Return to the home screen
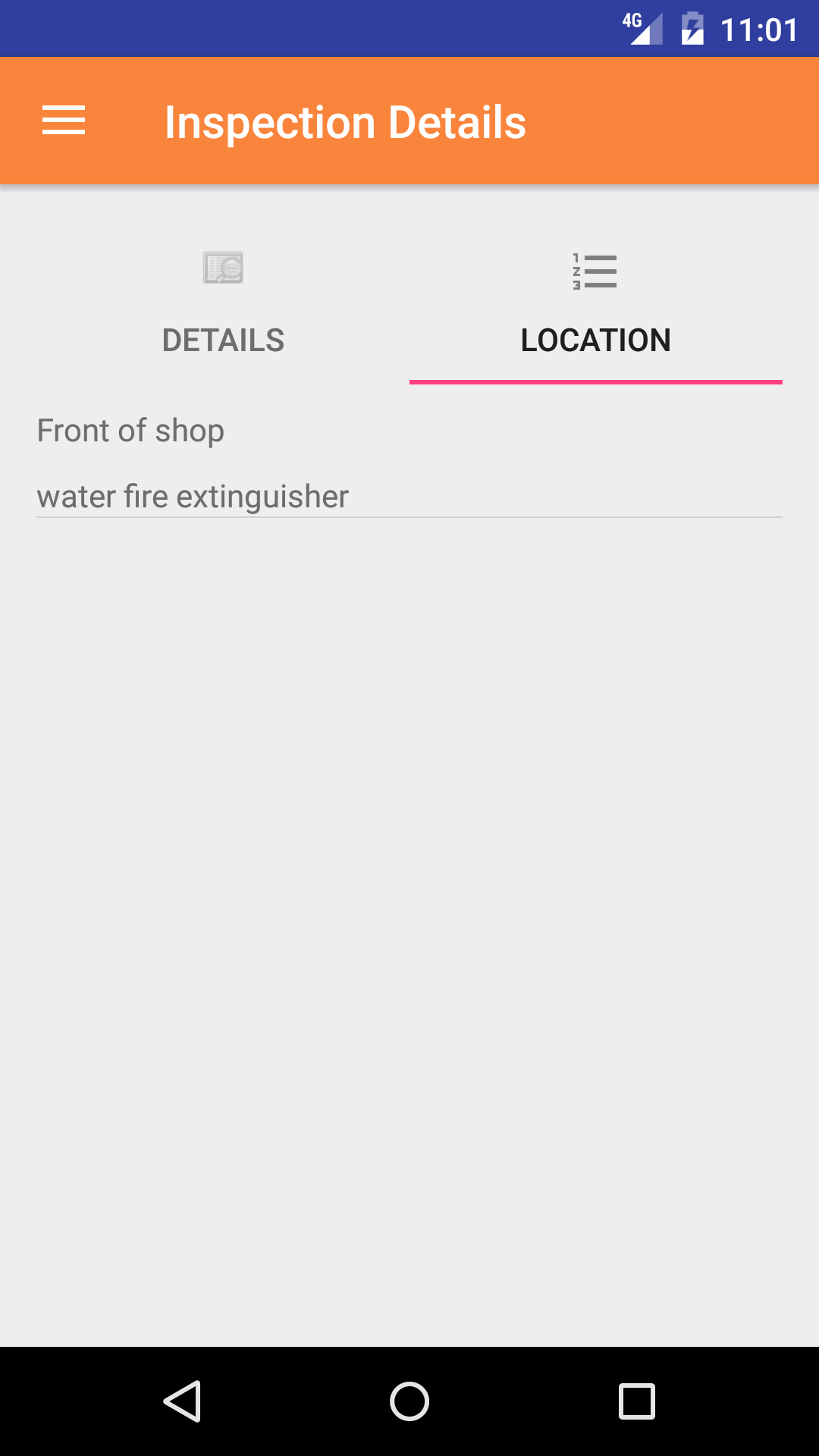This screenshot has width=819, height=1456. coord(409,1401)
